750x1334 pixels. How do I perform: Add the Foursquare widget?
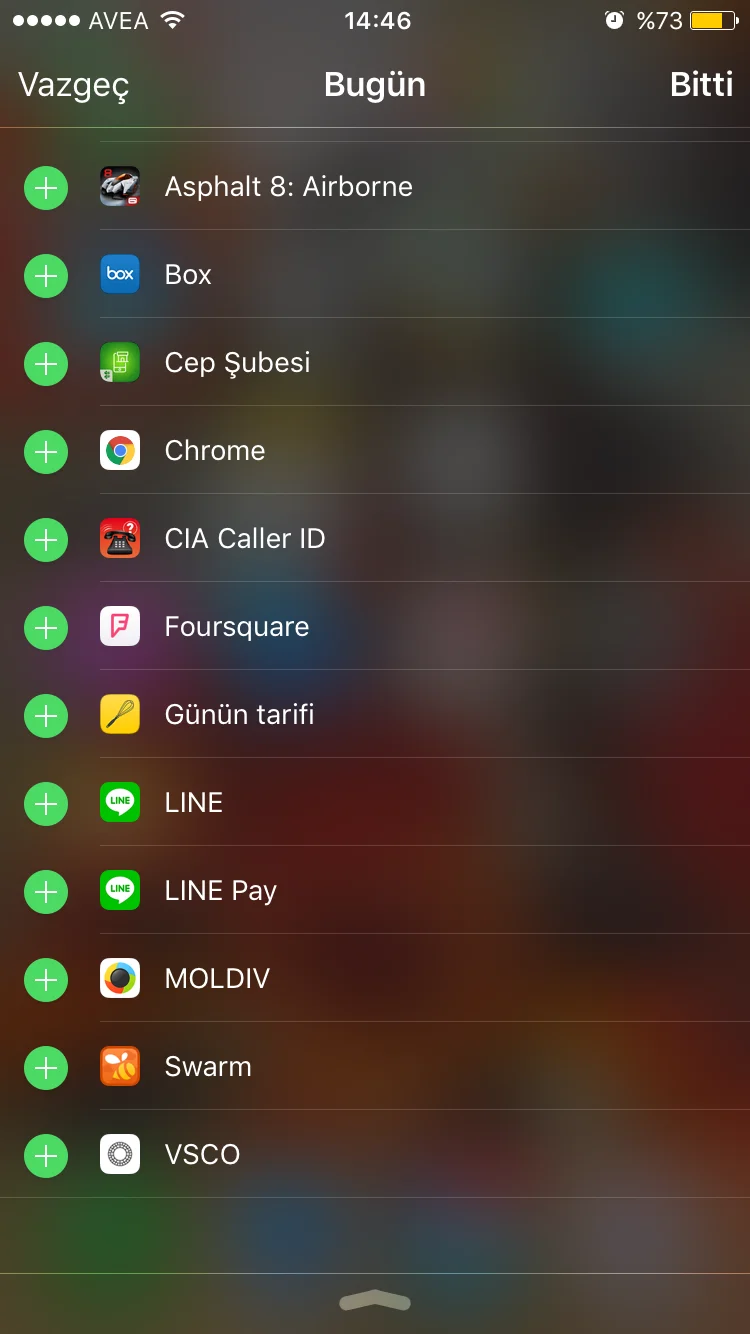click(46, 627)
